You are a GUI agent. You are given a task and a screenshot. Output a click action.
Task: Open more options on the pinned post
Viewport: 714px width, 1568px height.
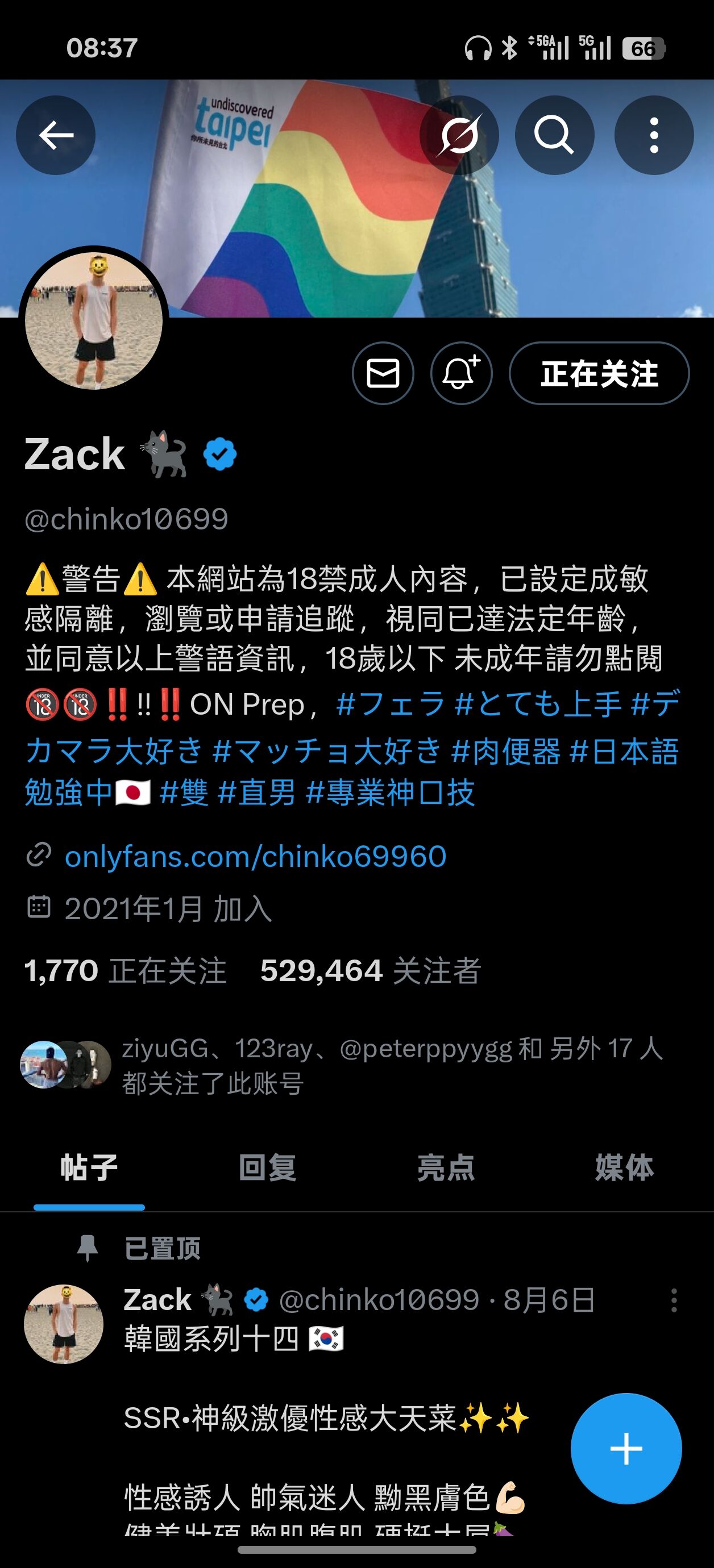pos(674,1301)
